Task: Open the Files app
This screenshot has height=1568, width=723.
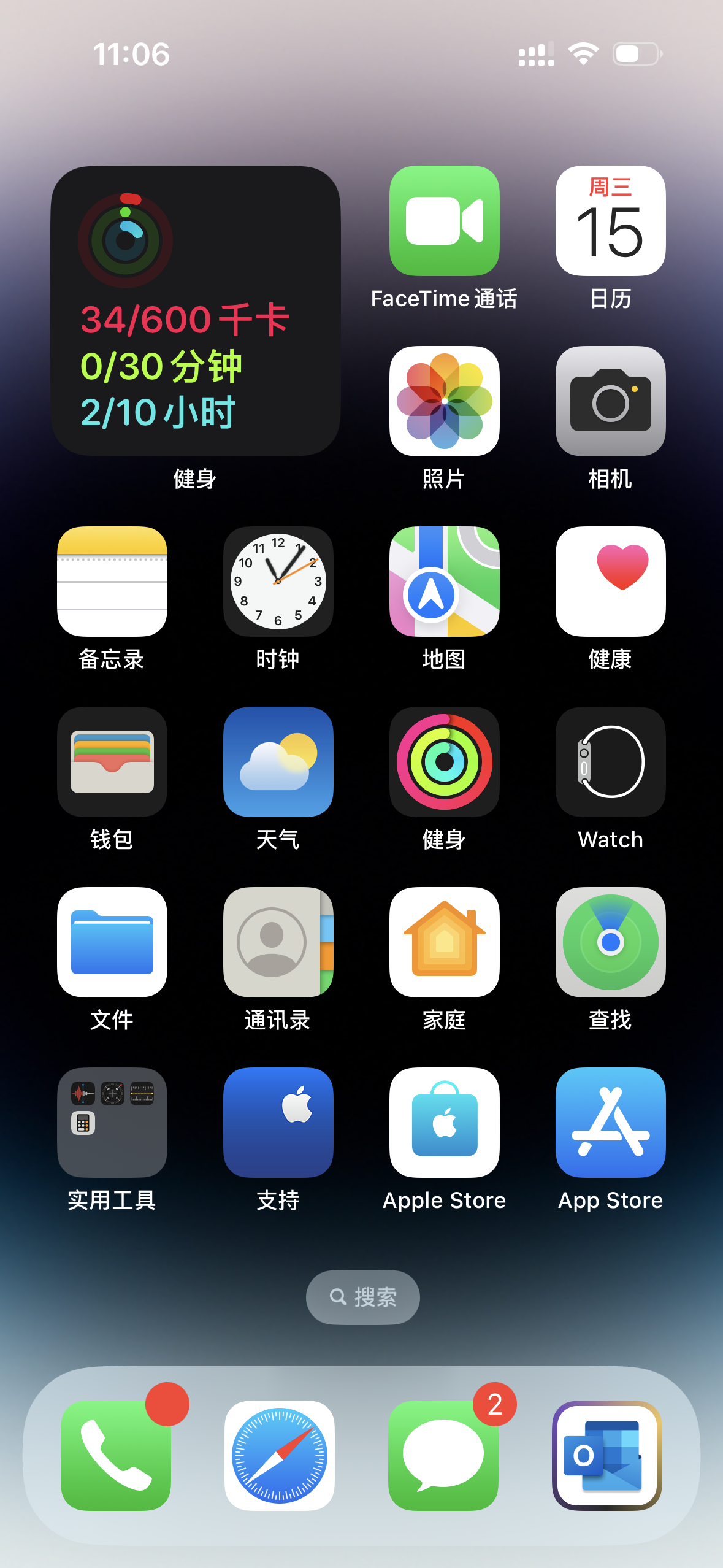Action: pos(112,942)
